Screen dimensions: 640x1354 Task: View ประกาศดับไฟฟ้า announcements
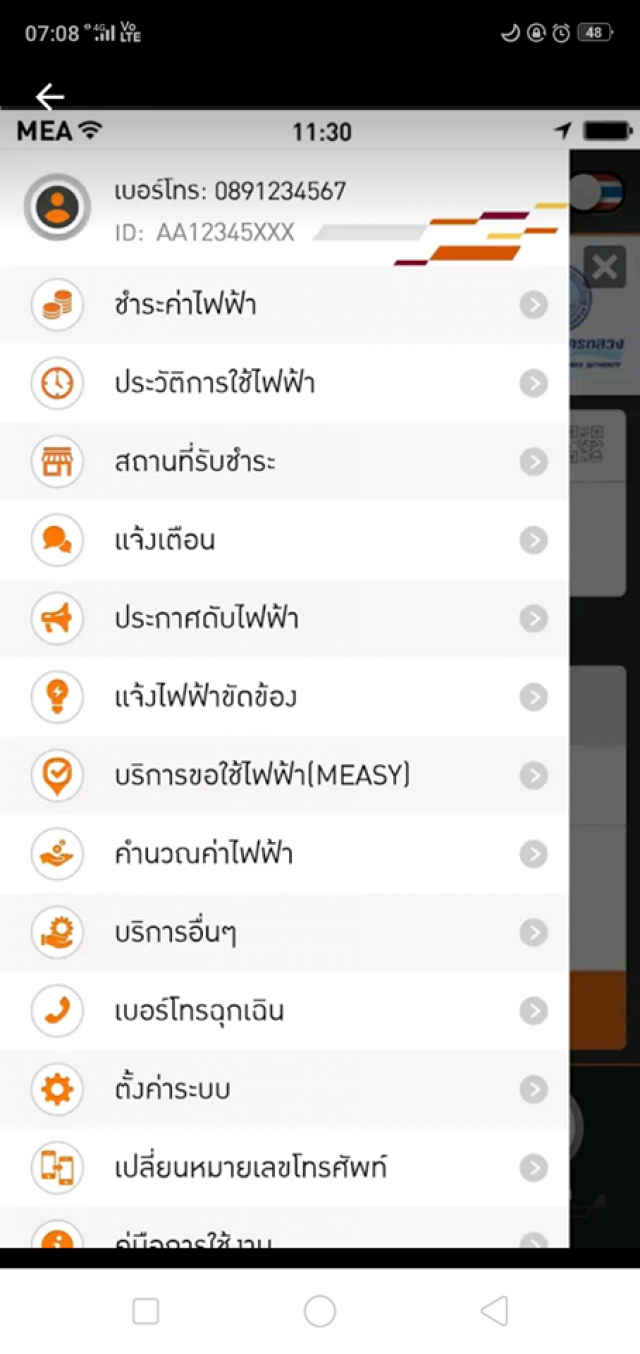285,619
